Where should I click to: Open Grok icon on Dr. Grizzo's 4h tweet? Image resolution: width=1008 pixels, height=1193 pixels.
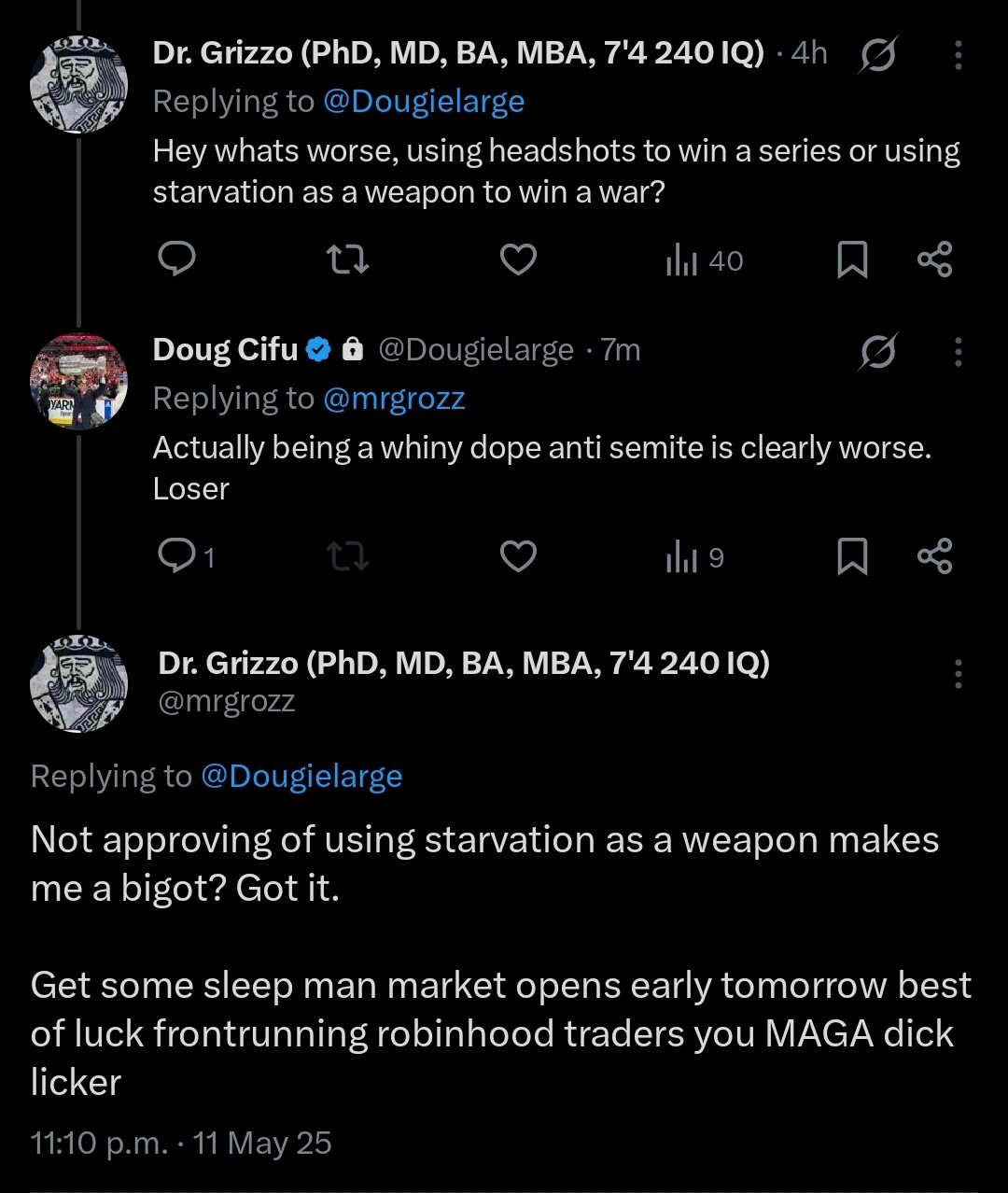coord(876,57)
